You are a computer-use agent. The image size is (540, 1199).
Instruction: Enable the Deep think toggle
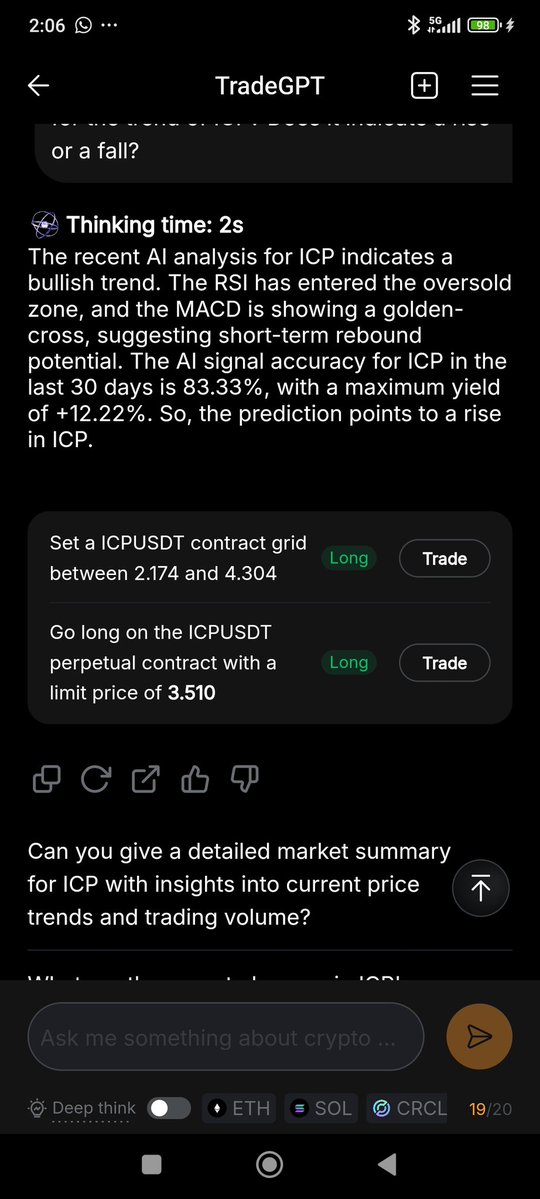click(169, 1108)
